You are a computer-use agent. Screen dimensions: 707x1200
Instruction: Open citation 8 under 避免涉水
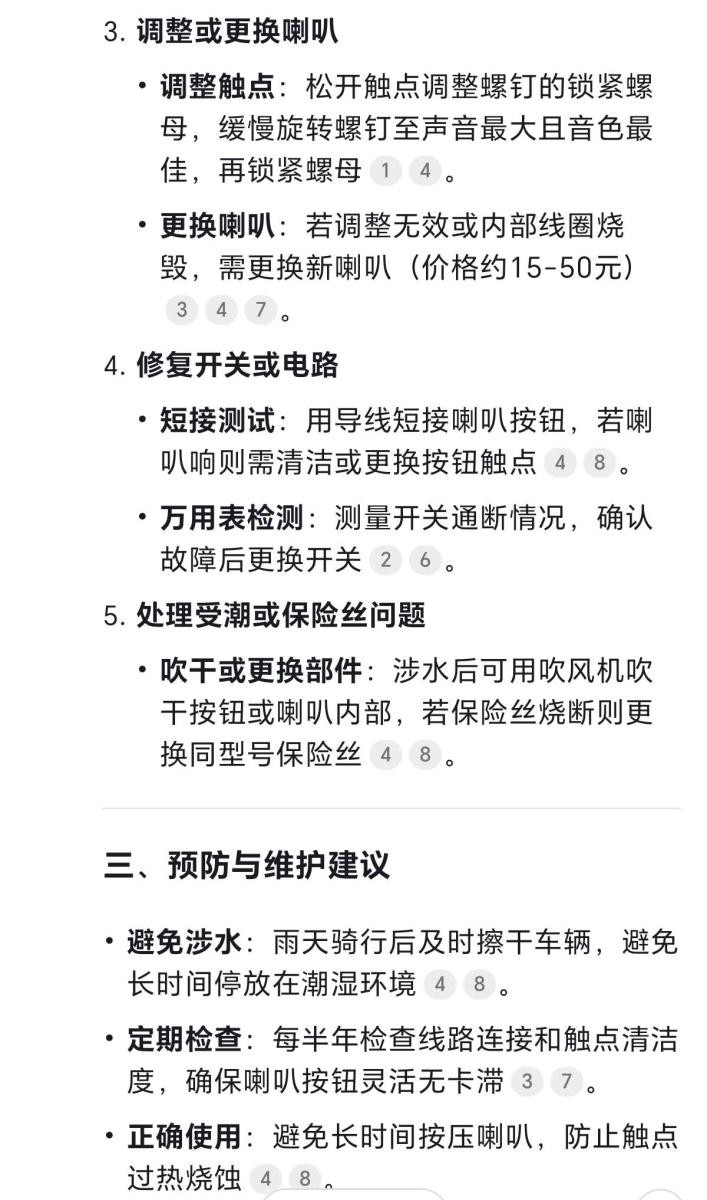click(x=479, y=985)
